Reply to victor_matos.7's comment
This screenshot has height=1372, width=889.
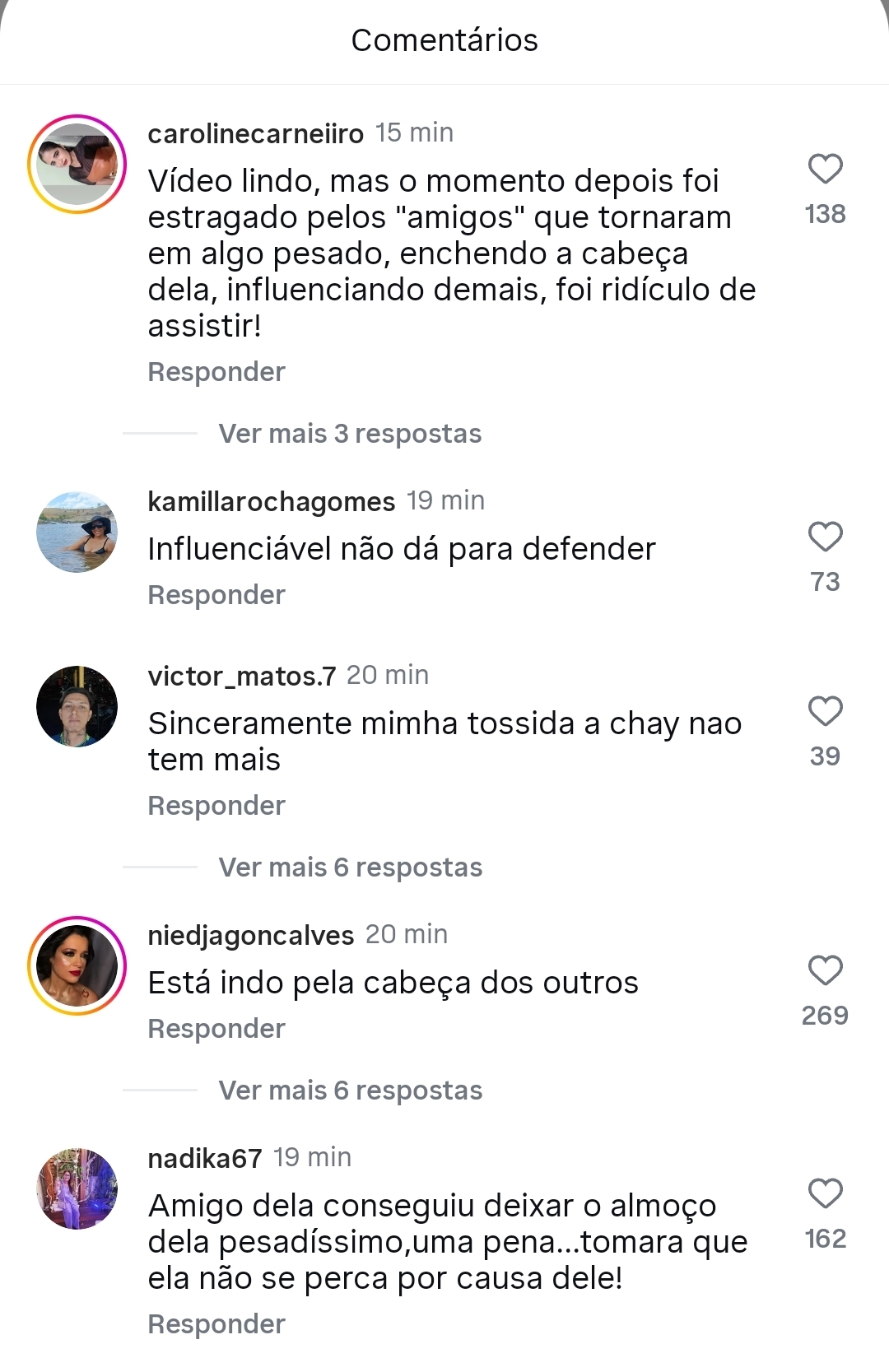[x=216, y=806]
